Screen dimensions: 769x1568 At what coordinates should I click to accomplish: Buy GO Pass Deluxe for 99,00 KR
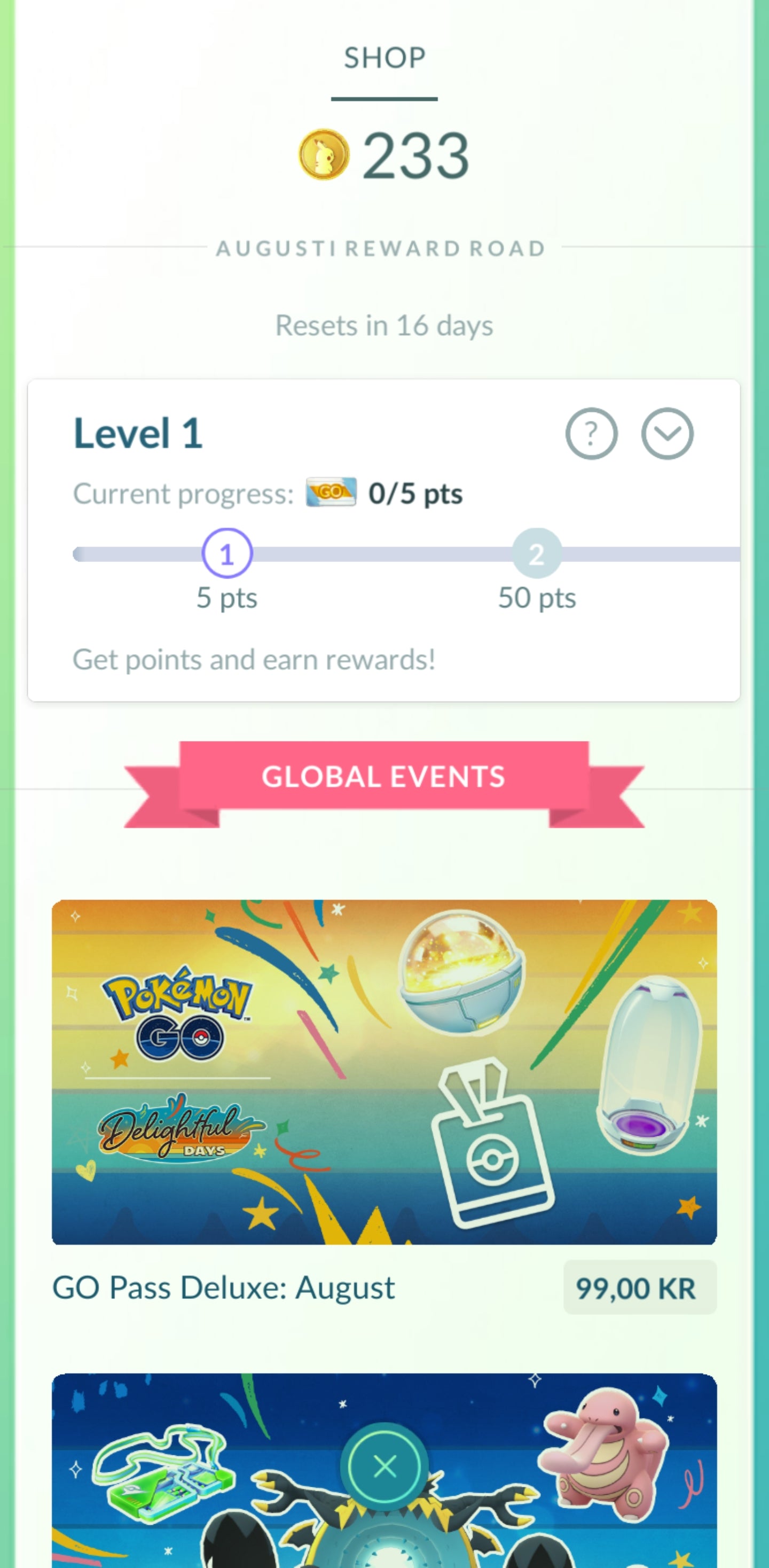point(639,1288)
